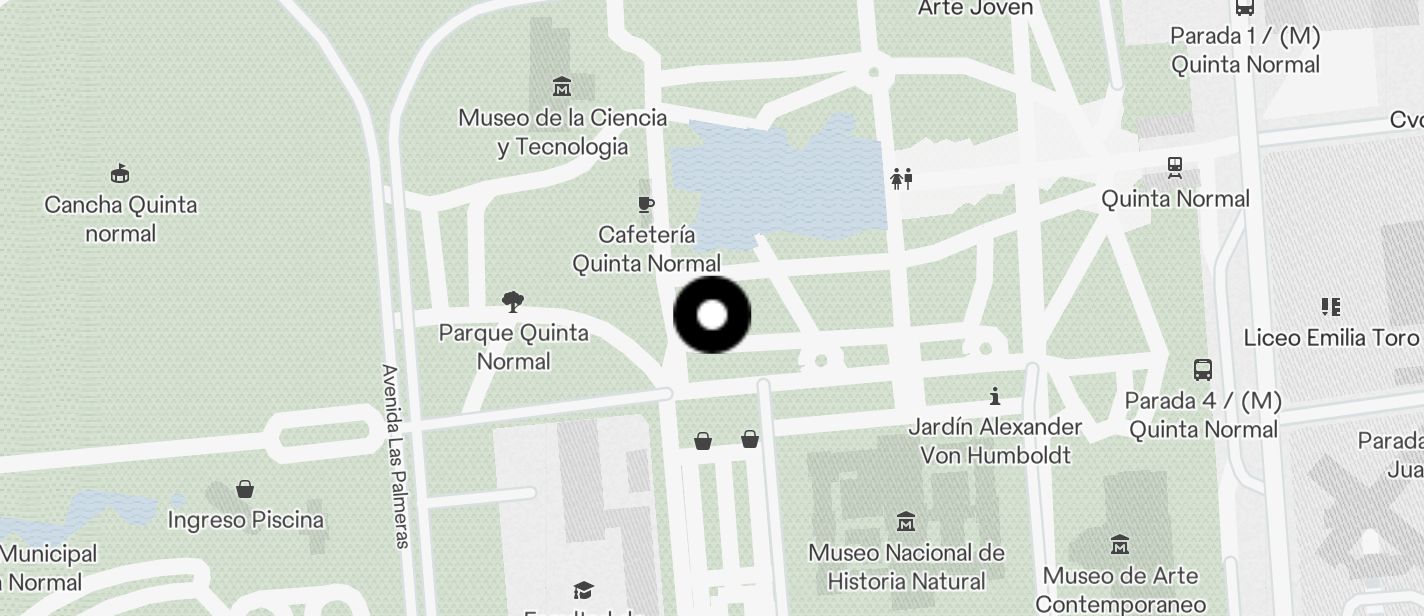Select the Museo de la Ciencia y Tecnologia marker
The image size is (1424, 616).
pos(562,86)
